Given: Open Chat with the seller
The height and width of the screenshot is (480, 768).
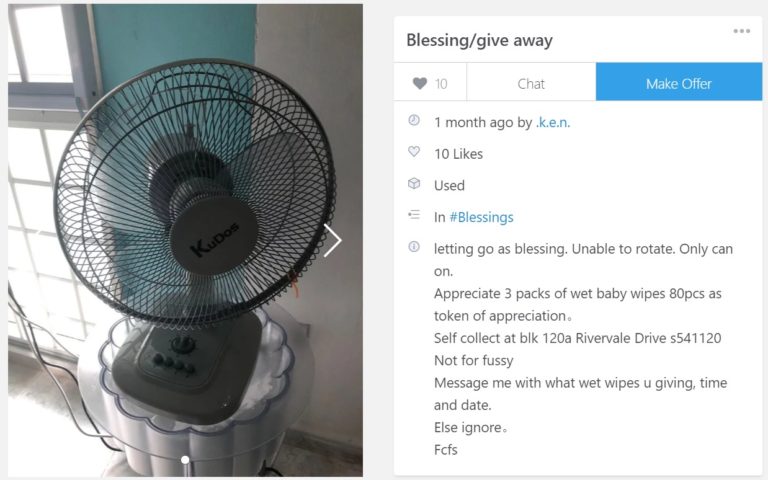Looking at the screenshot, I should [x=531, y=84].
